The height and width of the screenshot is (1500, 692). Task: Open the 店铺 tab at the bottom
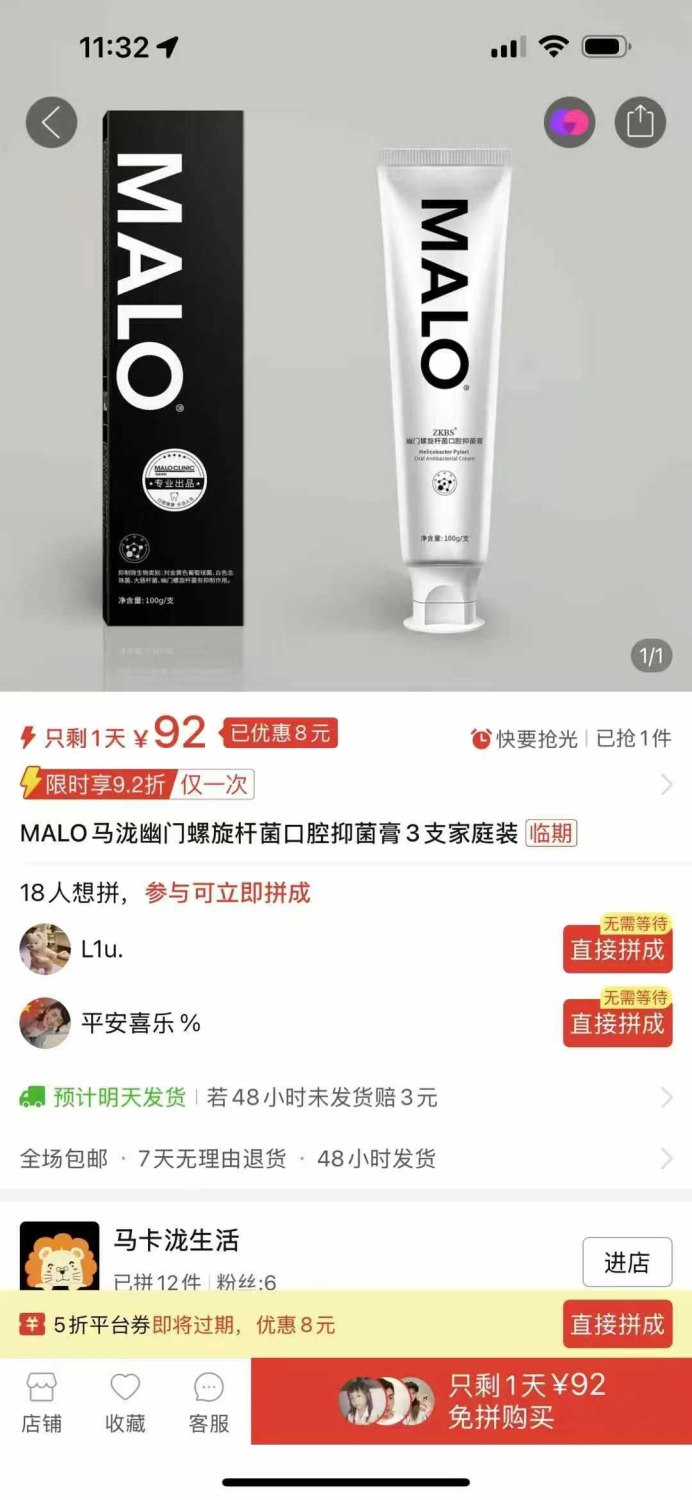[x=41, y=1402]
